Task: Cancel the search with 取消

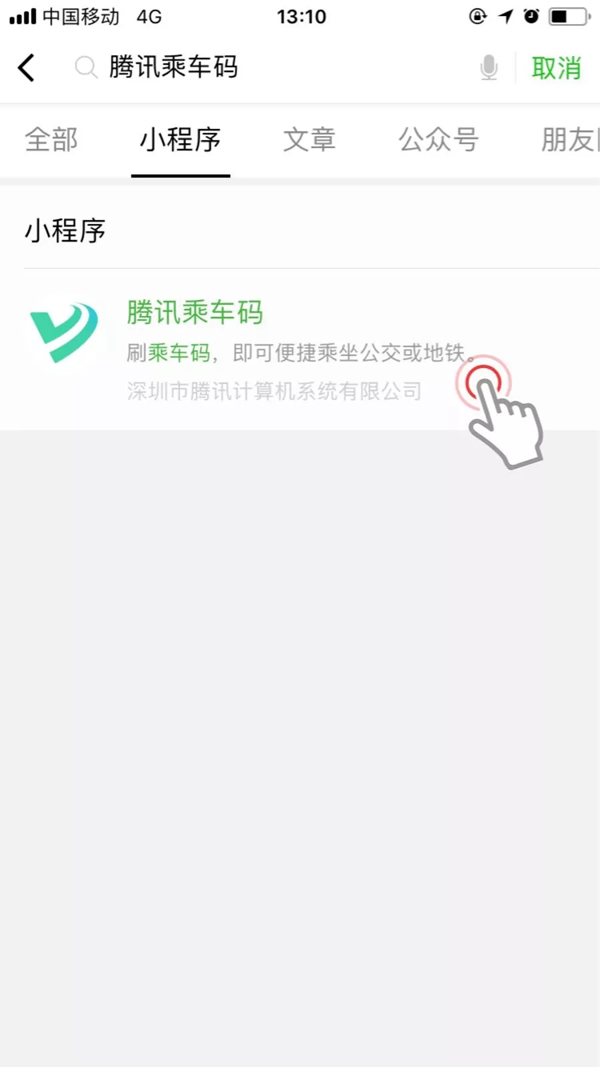Action: point(556,68)
